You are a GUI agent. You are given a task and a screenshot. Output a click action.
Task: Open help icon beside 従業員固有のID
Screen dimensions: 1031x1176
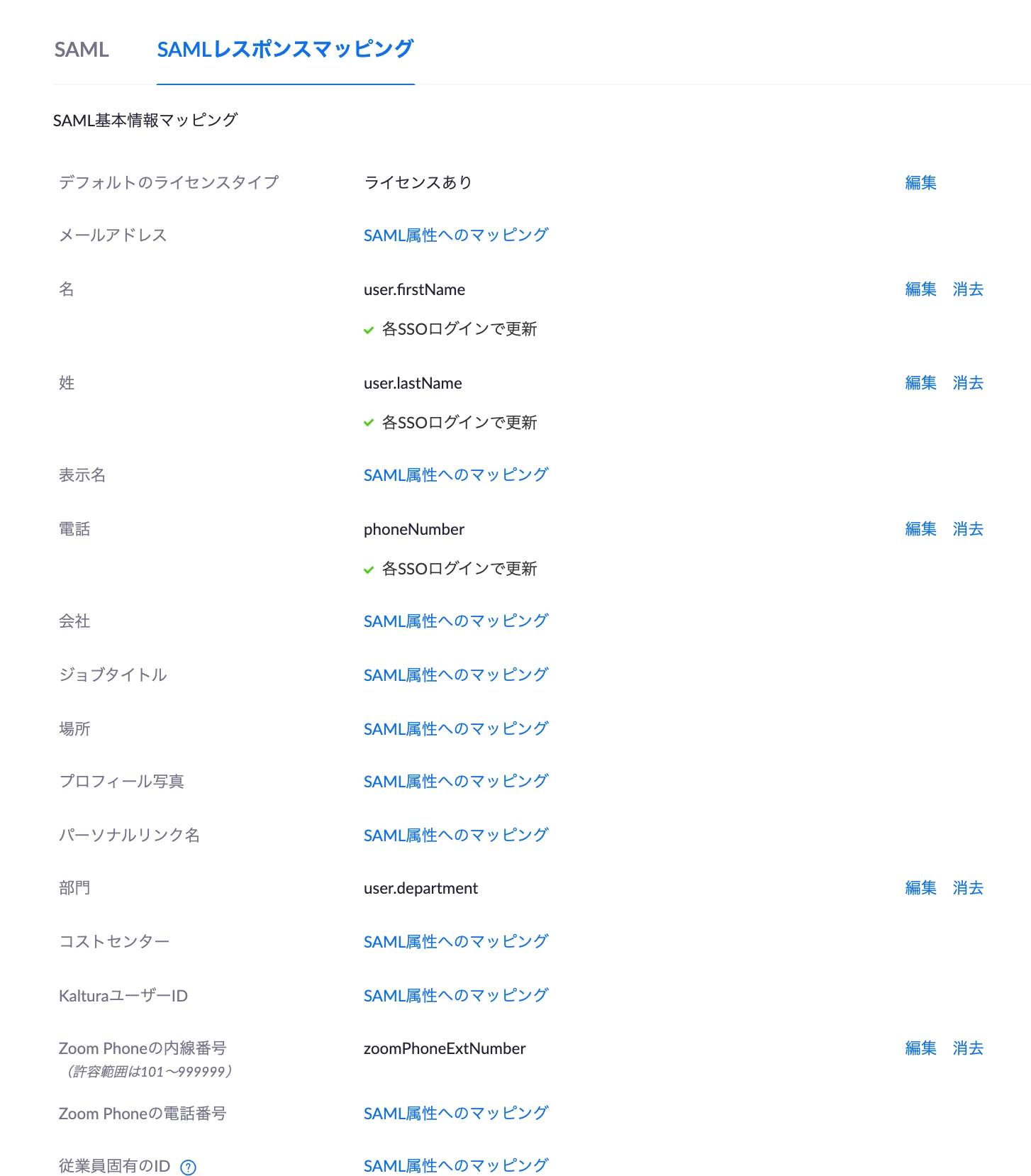tap(188, 1167)
